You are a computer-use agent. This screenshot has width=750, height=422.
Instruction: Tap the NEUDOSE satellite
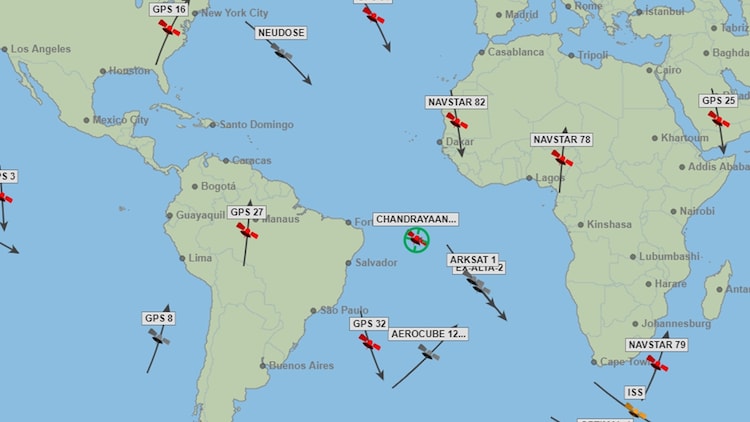pos(283,52)
